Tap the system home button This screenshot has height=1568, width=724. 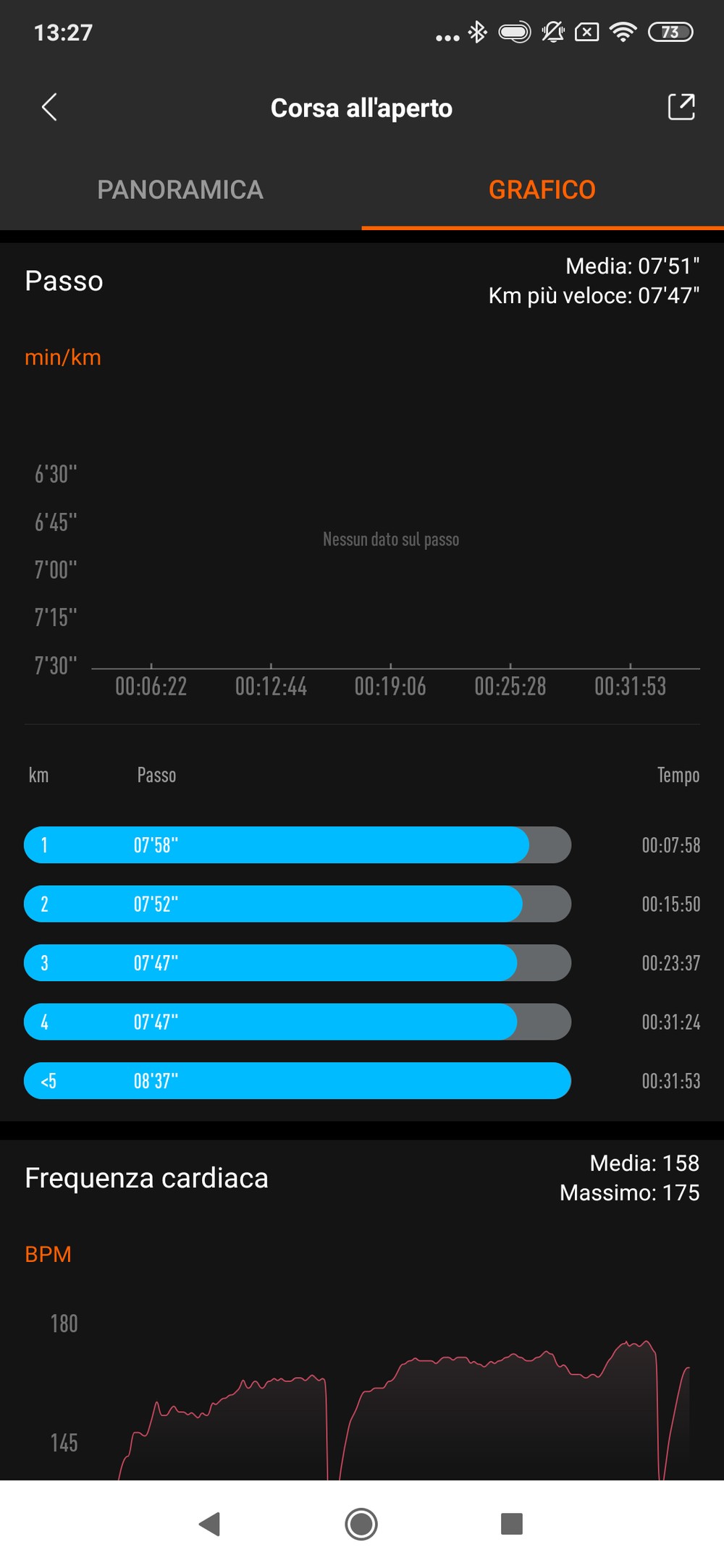(x=361, y=1523)
